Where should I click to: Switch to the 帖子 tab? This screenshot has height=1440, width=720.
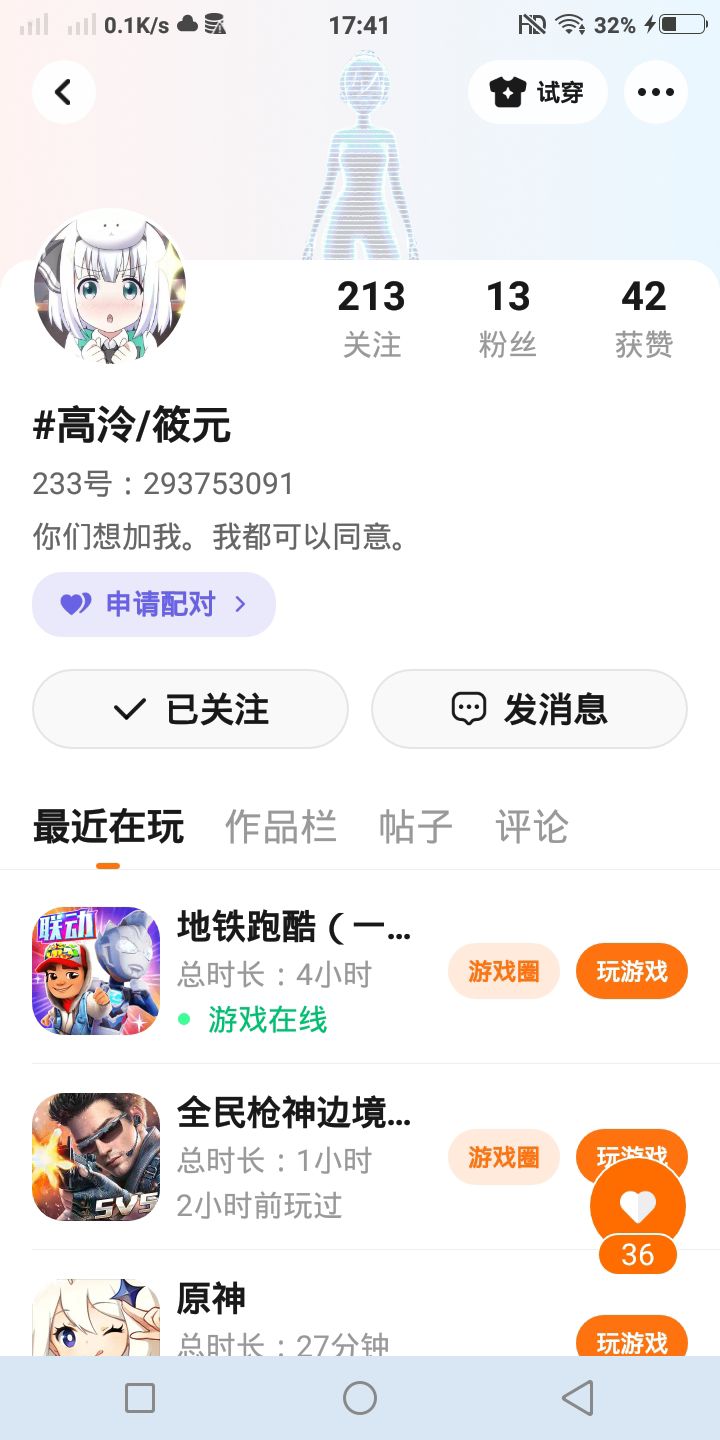tap(415, 827)
